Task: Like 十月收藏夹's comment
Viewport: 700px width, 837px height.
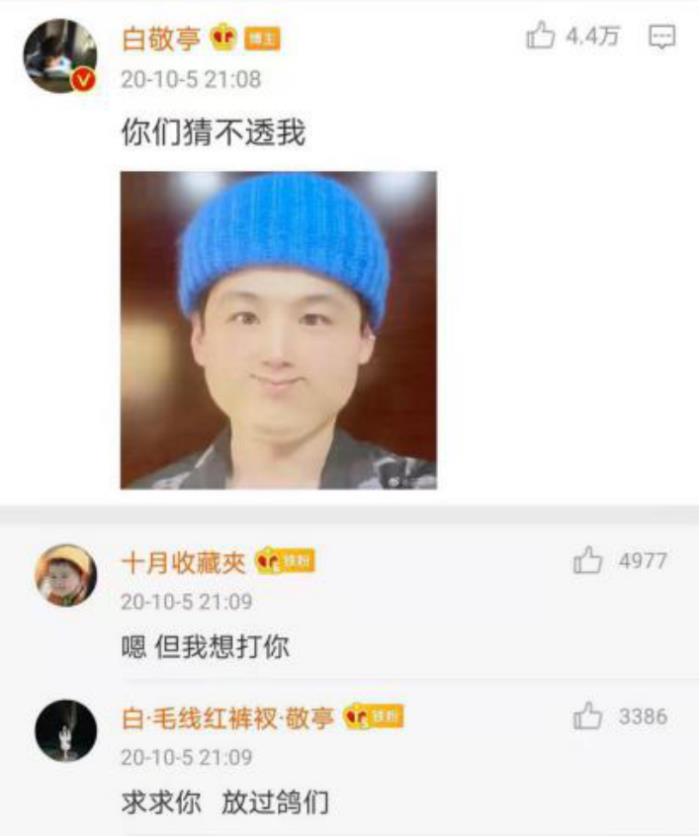Action: [588, 562]
